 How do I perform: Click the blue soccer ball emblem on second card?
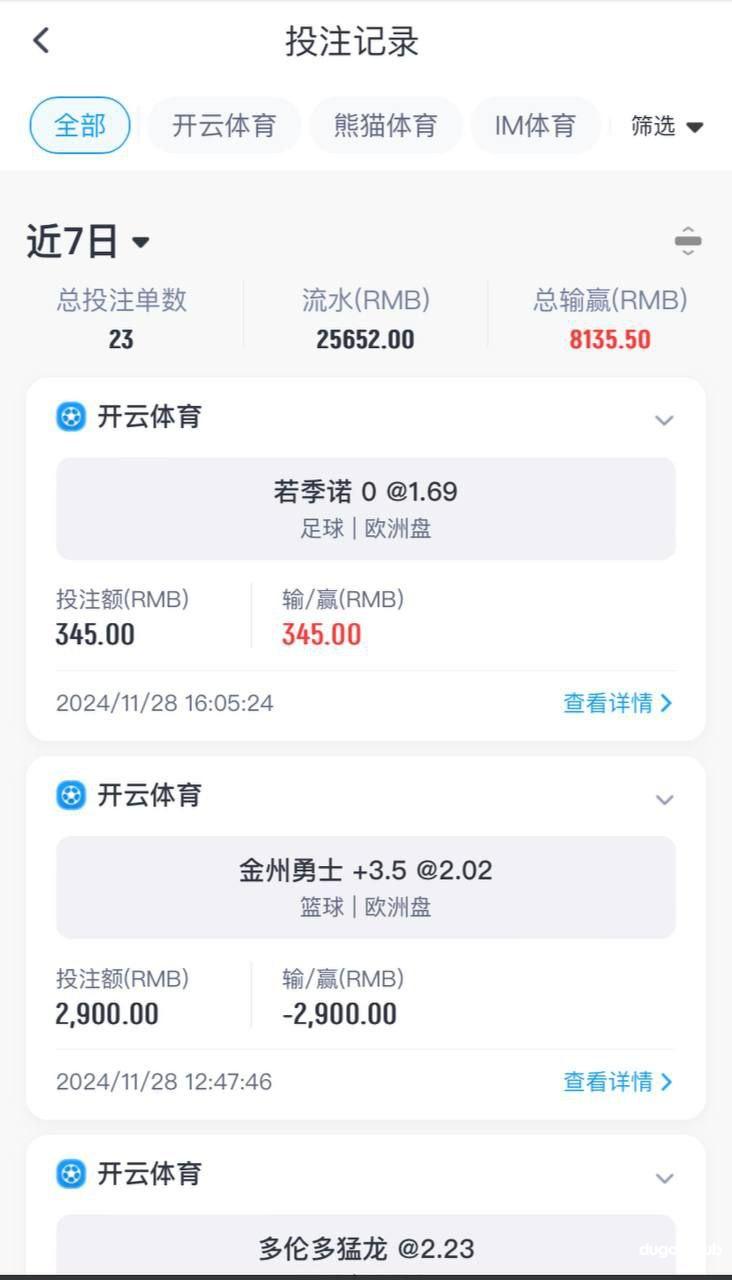click(71, 795)
